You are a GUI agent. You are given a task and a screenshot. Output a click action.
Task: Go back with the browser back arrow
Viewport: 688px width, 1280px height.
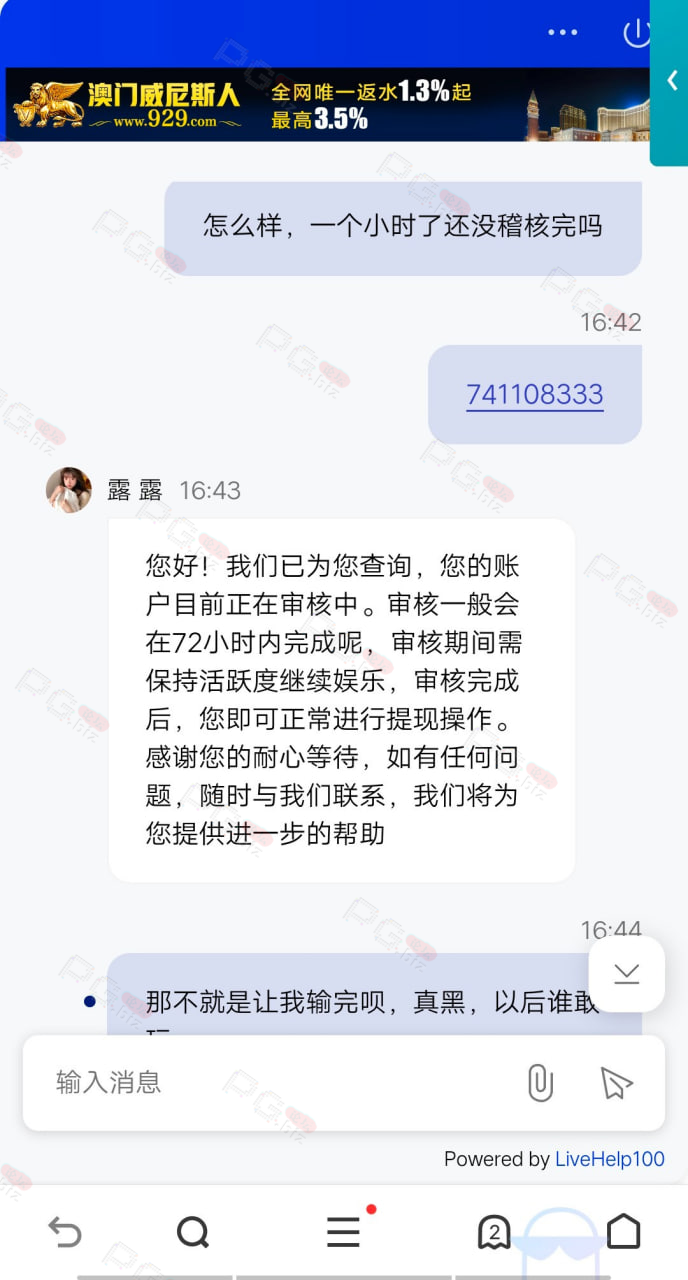tap(65, 1232)
